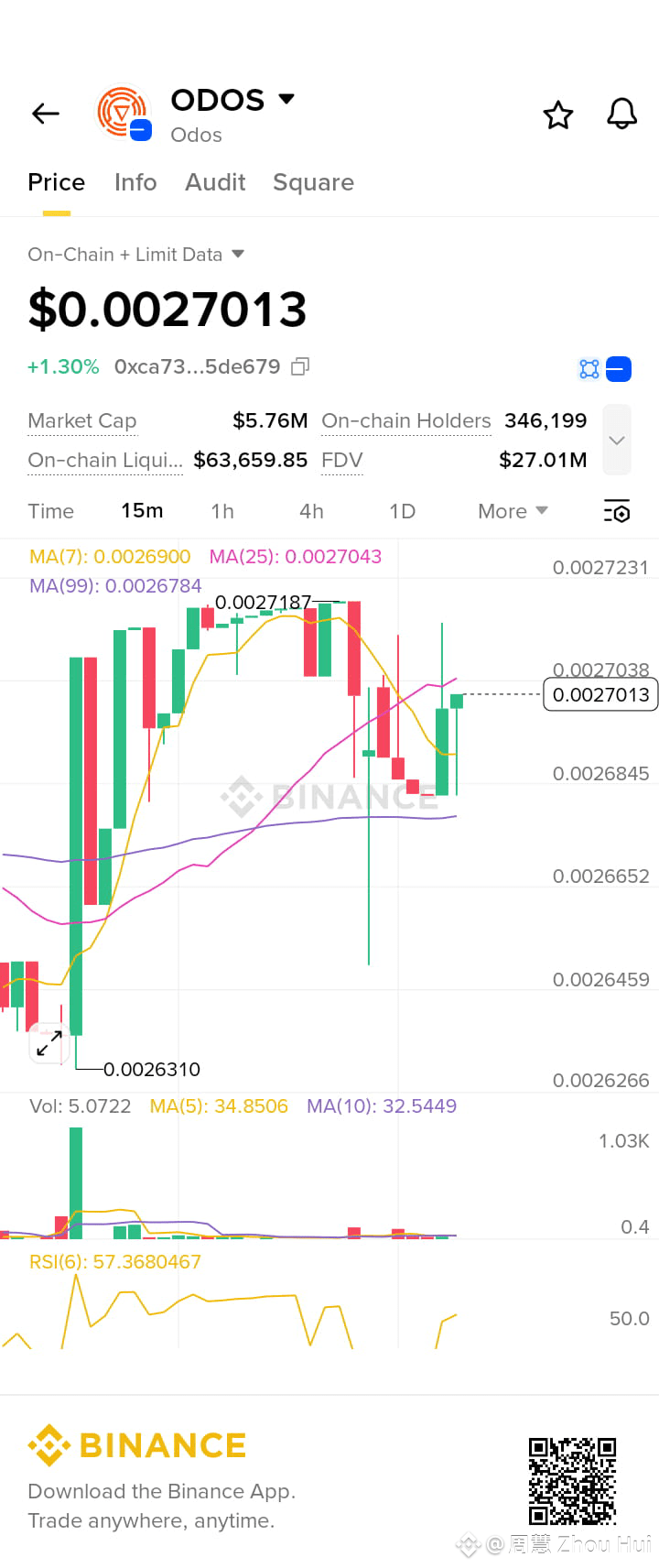Screen dimensions: 659x1568
Task: Open the Square tab
Action: coord(313,182)
